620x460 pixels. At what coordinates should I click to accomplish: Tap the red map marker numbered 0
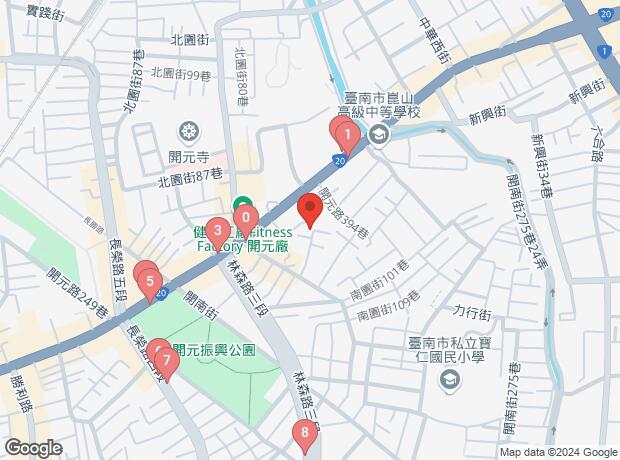click(246, 218)
